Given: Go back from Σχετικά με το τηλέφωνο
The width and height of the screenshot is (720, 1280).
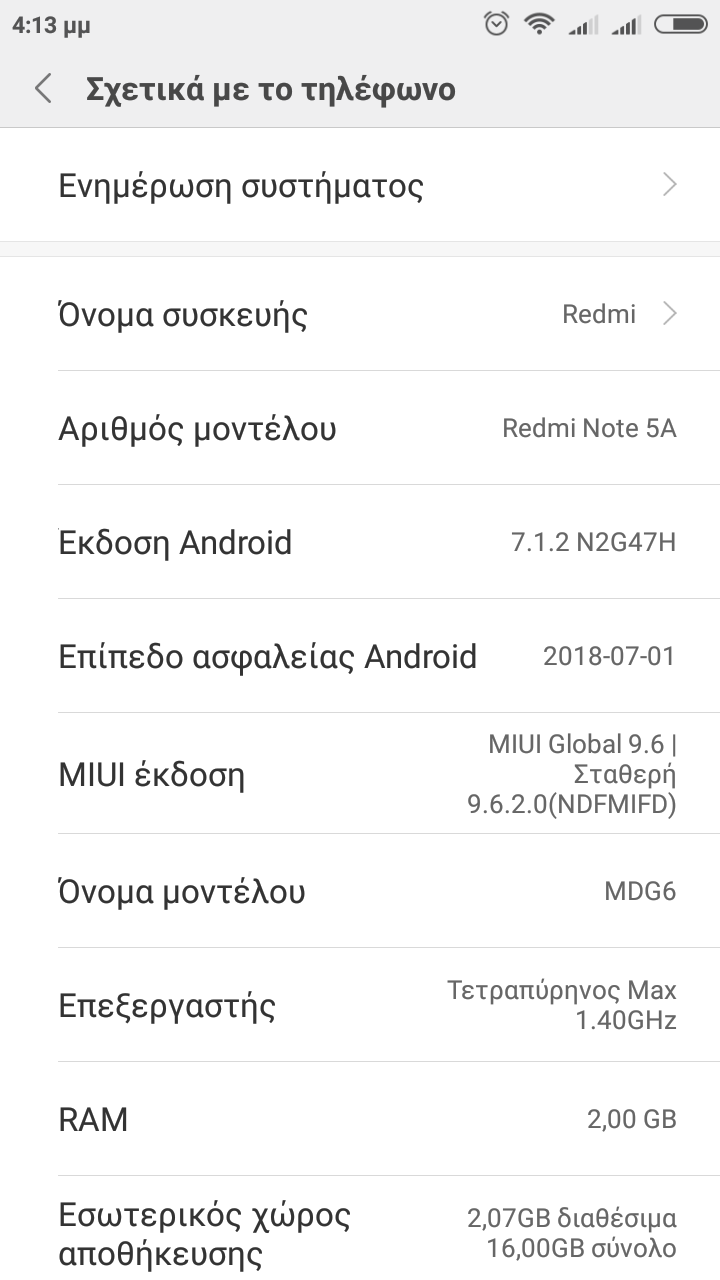Looking at the screenshot, I should (x=43, y=89).
